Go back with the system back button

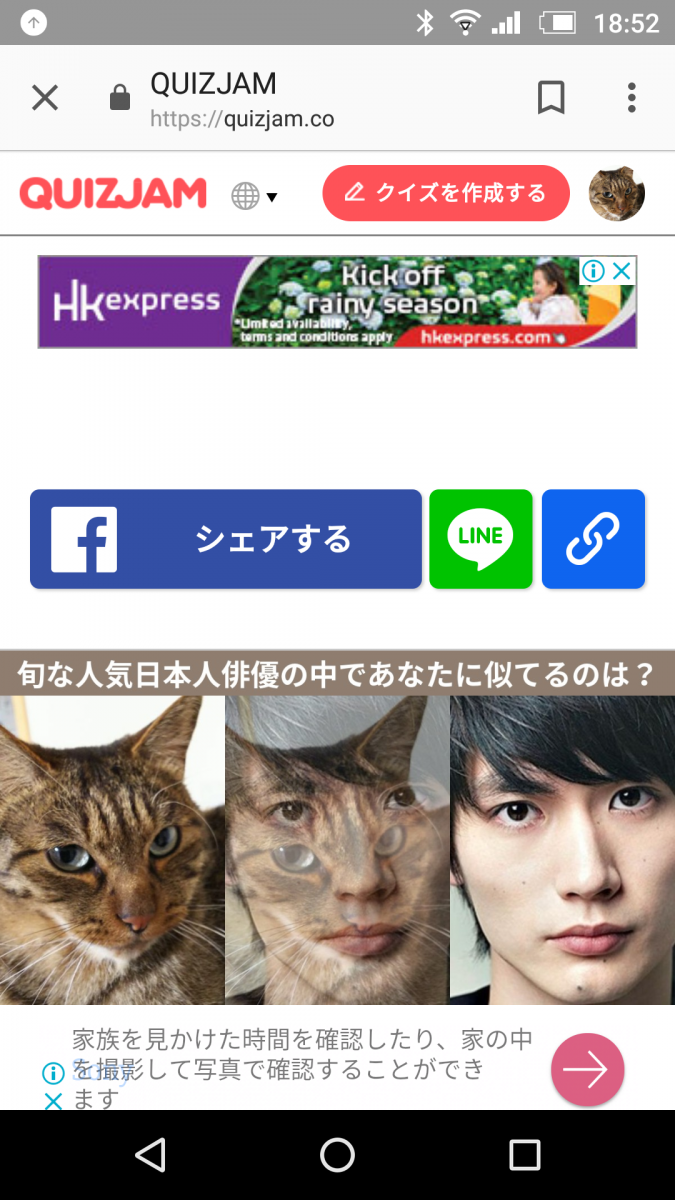pyautogui.click(x=150, y=1155)
